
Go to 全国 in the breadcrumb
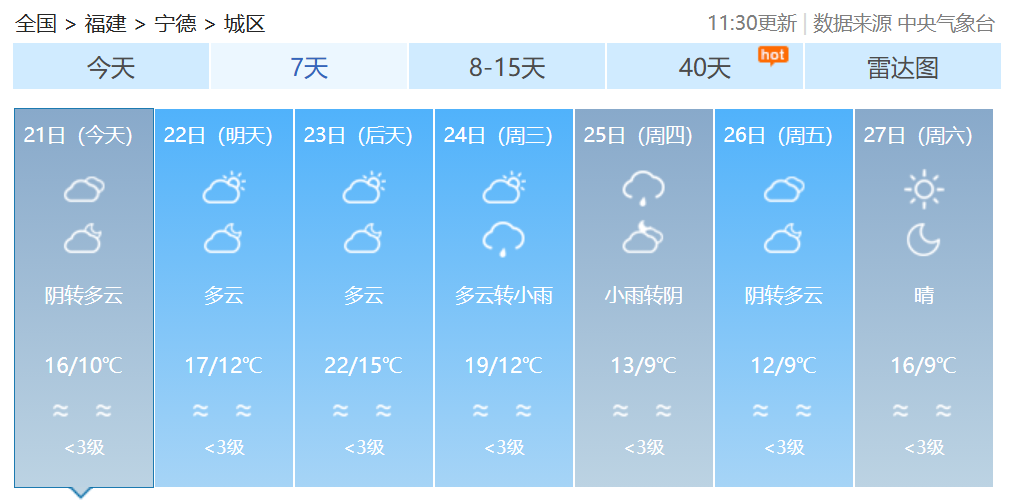pyautogui.click(x=35, y=23)
